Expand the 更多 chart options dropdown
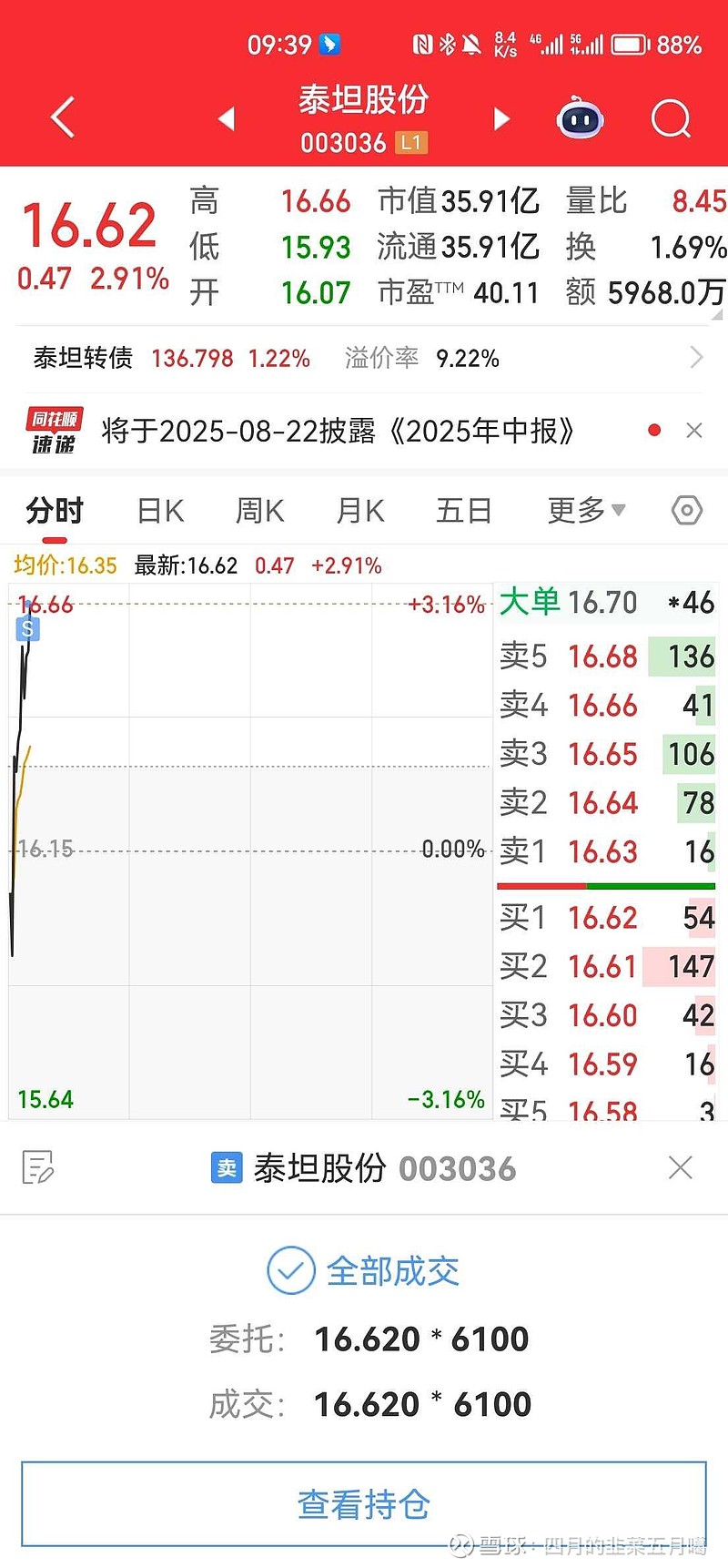Image resolution: width=728 pixels, height=1568 pixels. (587, 511)
